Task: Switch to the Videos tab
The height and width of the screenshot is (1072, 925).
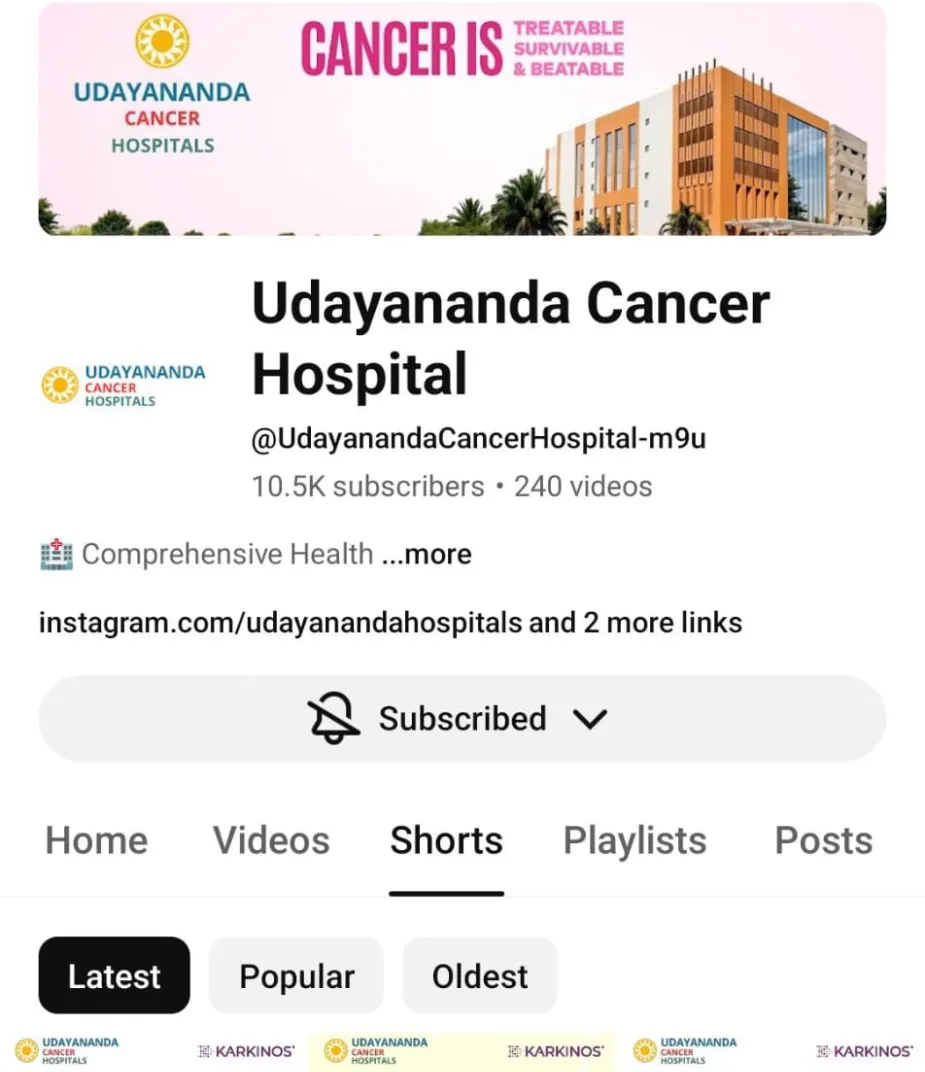Action: 270,840
